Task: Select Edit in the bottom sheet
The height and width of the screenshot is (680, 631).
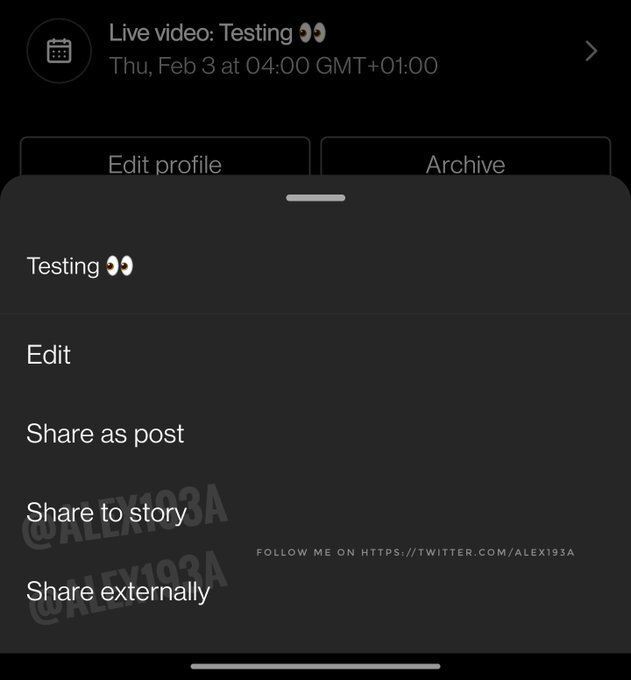Action: pyautogui.click(x=49, y=355)
